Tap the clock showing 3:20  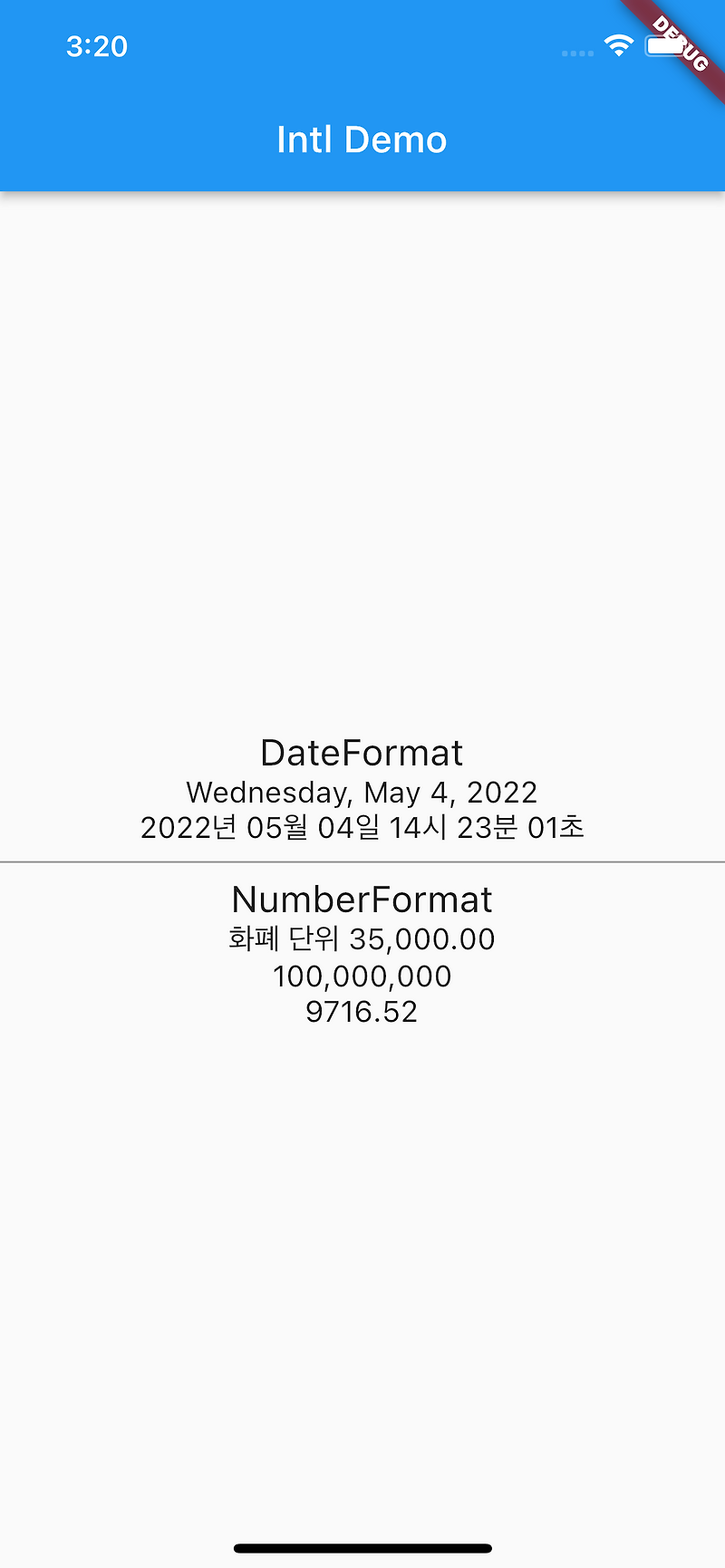coord(97,46)
